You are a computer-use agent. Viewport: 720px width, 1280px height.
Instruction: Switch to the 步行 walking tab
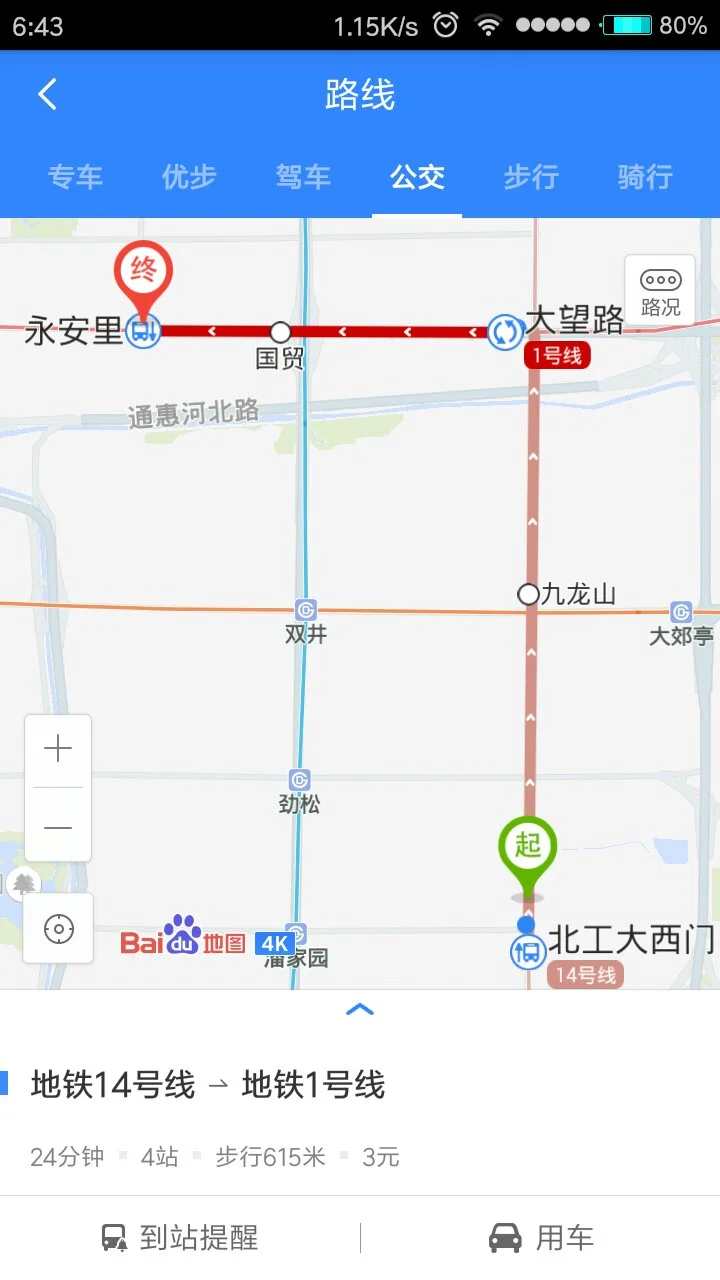click(530, 177)
